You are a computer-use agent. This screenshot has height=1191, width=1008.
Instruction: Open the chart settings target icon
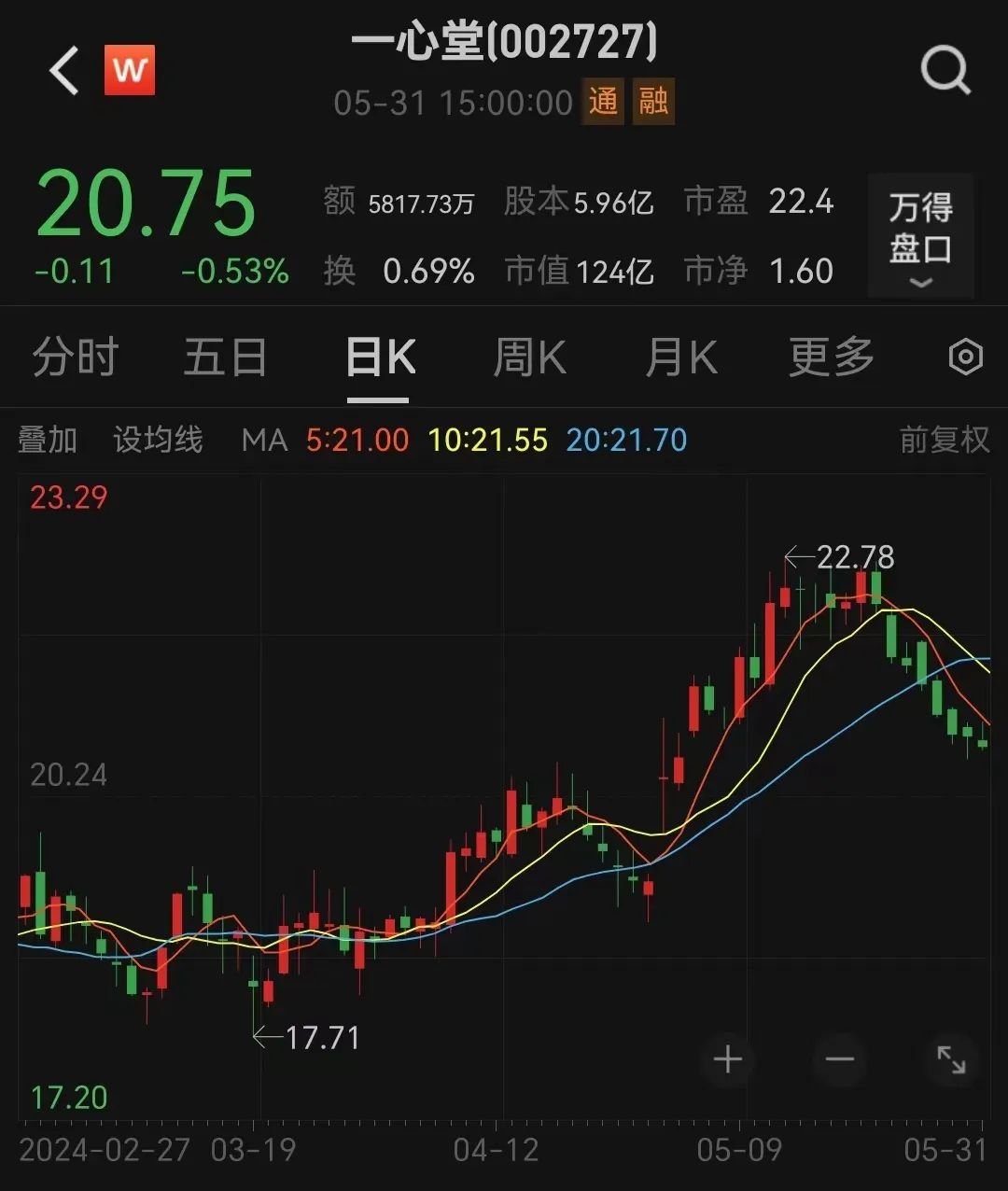[965, 357]
